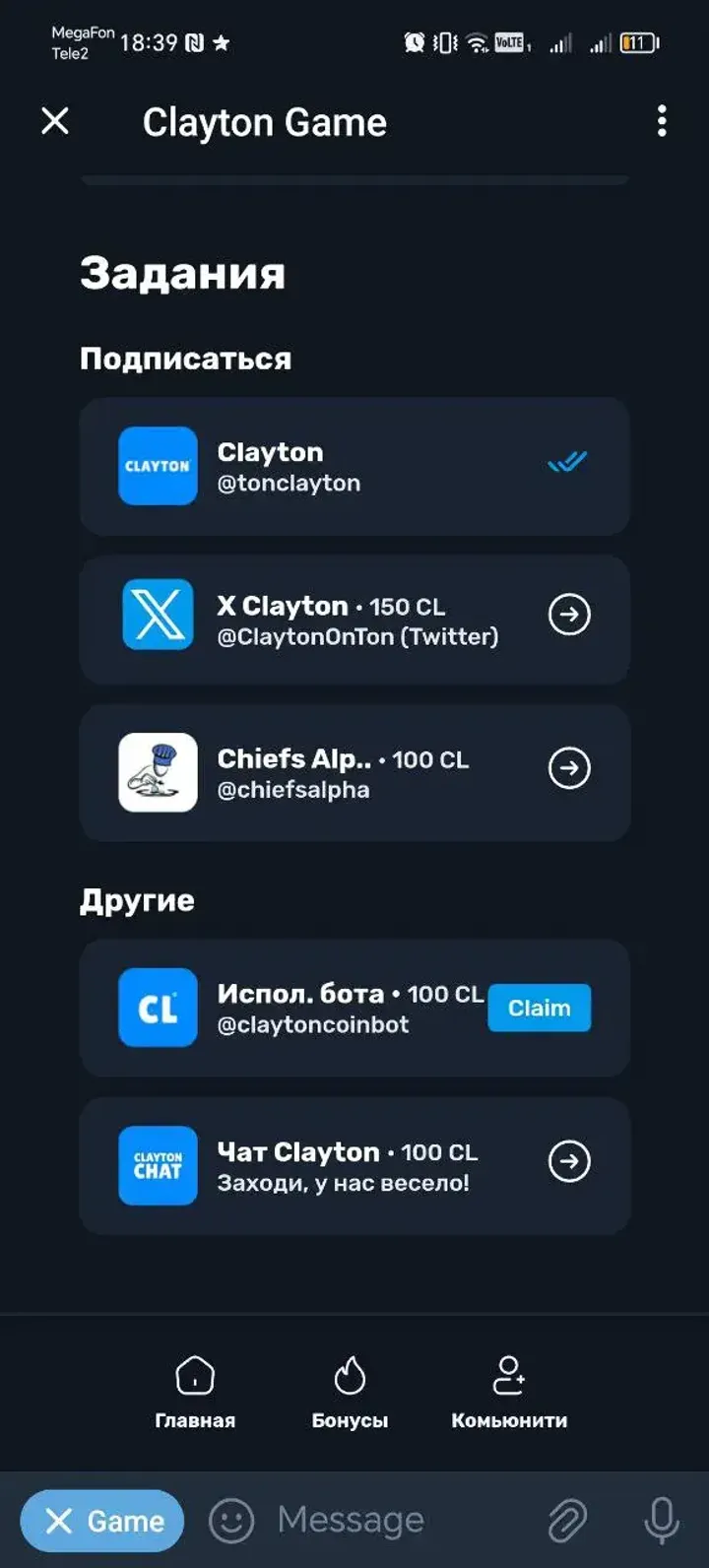Open the Чат Clayton task arrow

click(x=568, y=1162)
